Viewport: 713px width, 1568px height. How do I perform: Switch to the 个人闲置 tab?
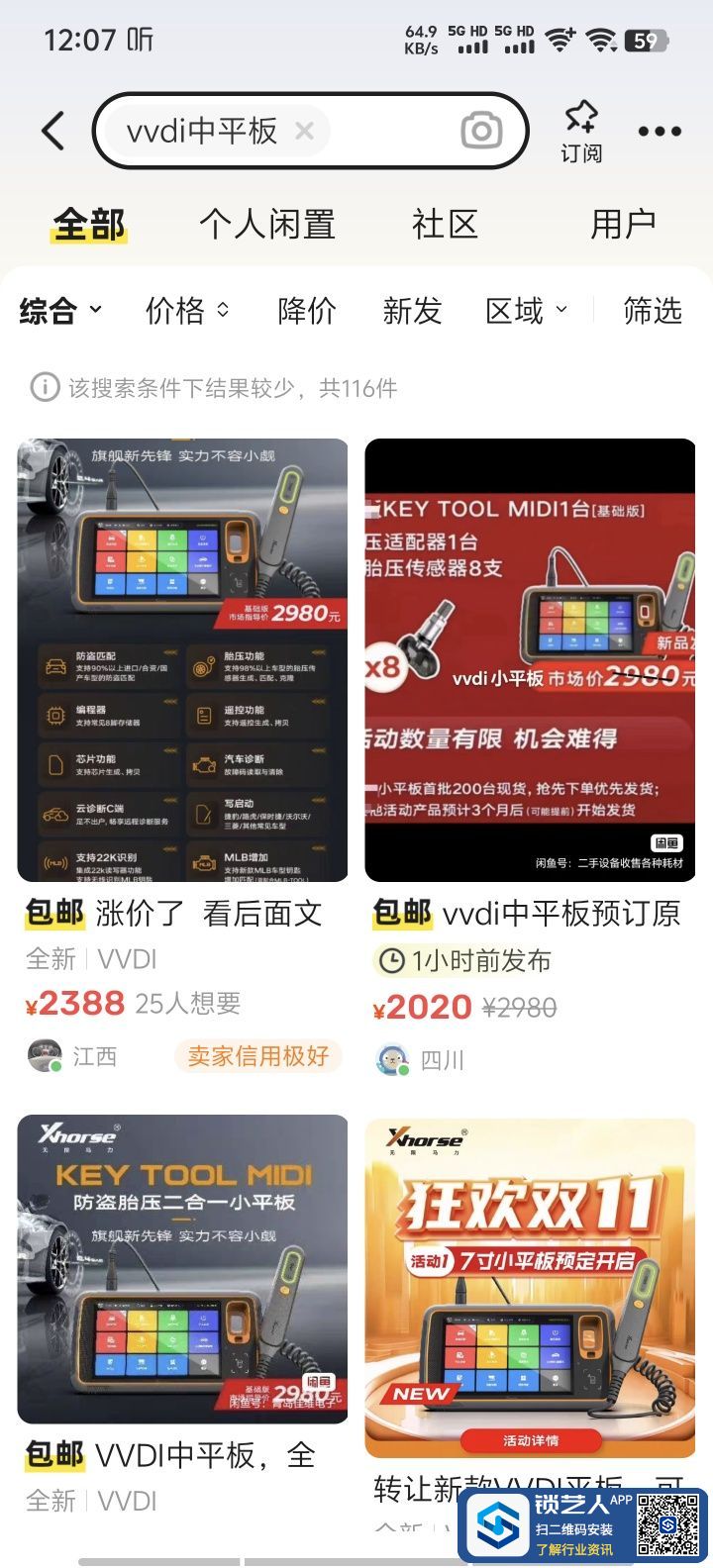point(266,224)
